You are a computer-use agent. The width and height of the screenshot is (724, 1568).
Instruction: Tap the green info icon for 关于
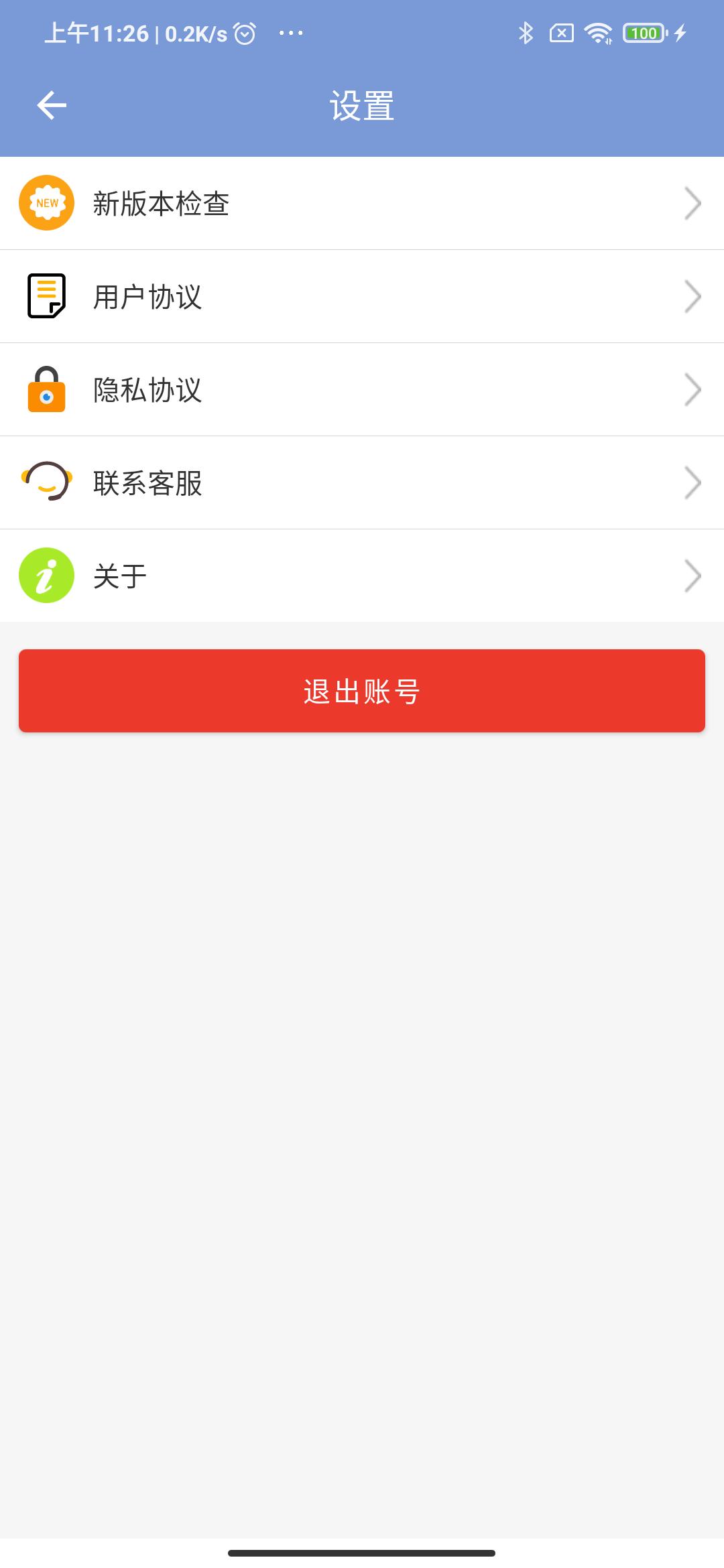46,576
